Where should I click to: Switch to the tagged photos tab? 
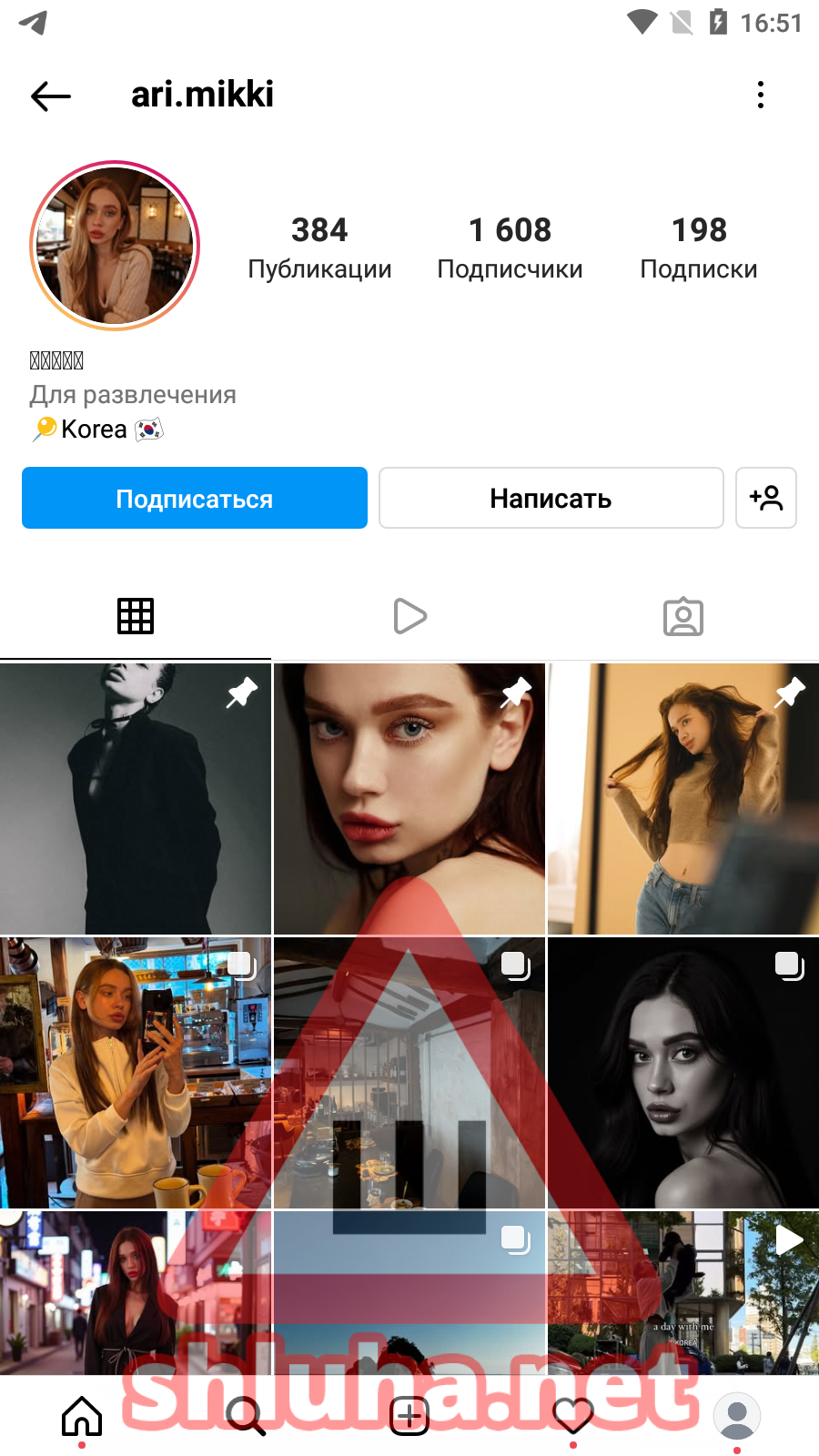[x=682, y=616]
